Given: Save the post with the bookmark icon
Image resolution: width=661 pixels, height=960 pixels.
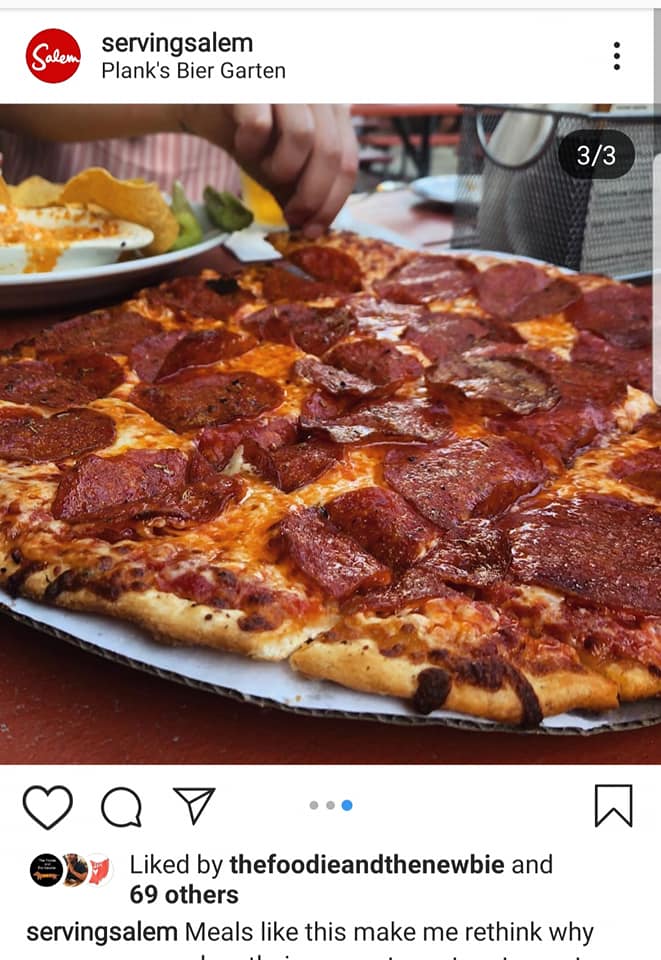Looking at the screenshot, I should (x=613, y=806).
